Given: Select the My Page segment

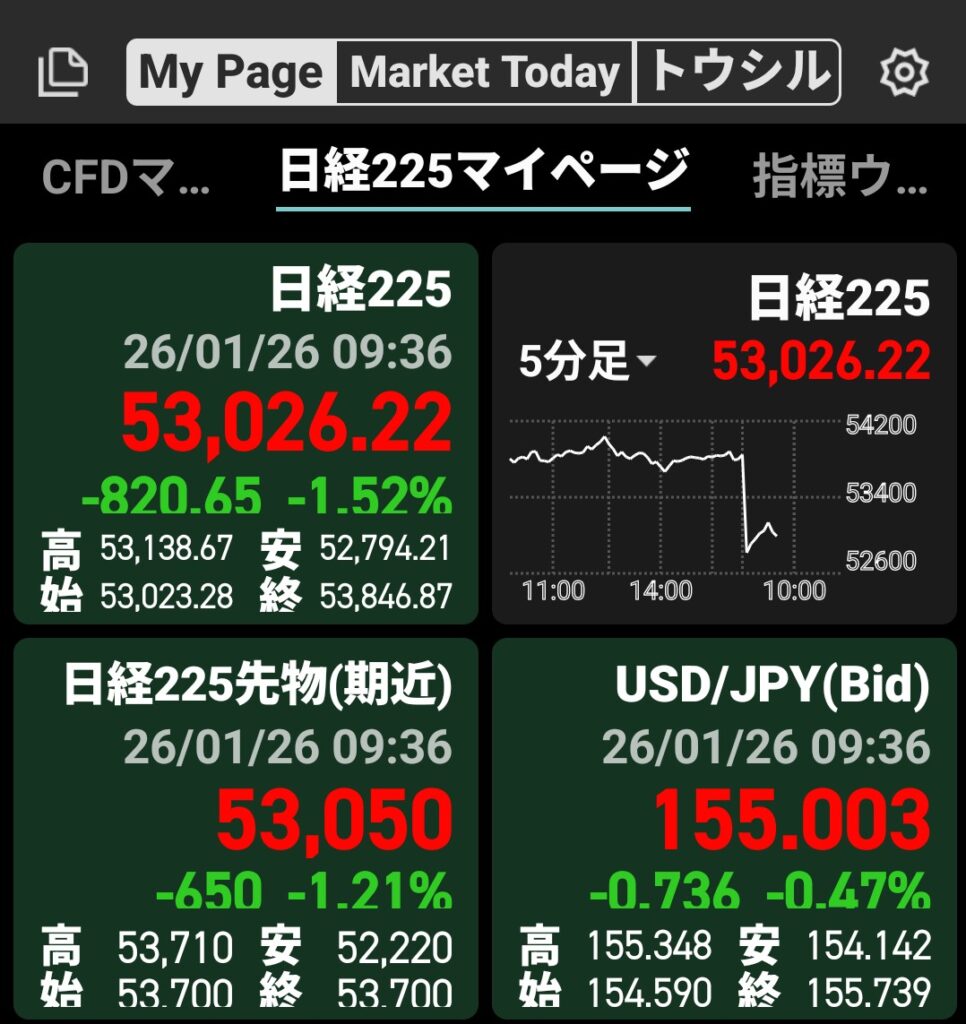Looking at the screenshot, I should click(231, 73).
